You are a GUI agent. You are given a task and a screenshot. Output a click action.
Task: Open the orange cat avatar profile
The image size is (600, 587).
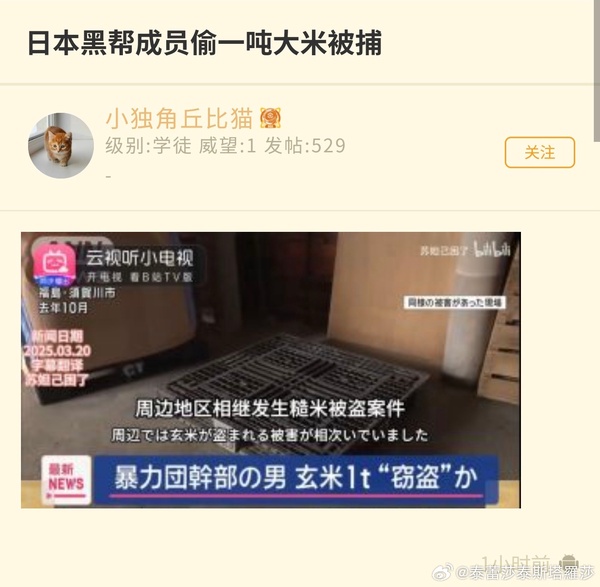point(61,146)
